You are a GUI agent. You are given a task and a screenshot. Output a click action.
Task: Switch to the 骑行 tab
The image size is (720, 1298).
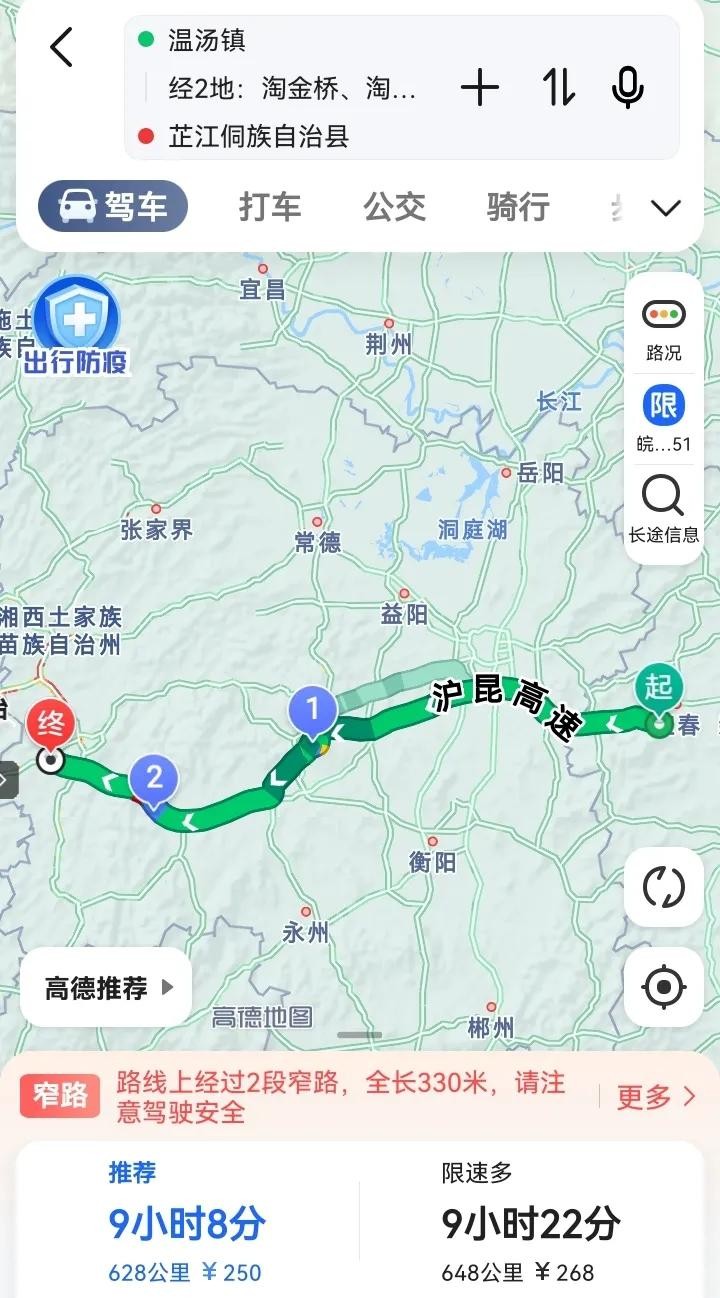coord(518,207)
